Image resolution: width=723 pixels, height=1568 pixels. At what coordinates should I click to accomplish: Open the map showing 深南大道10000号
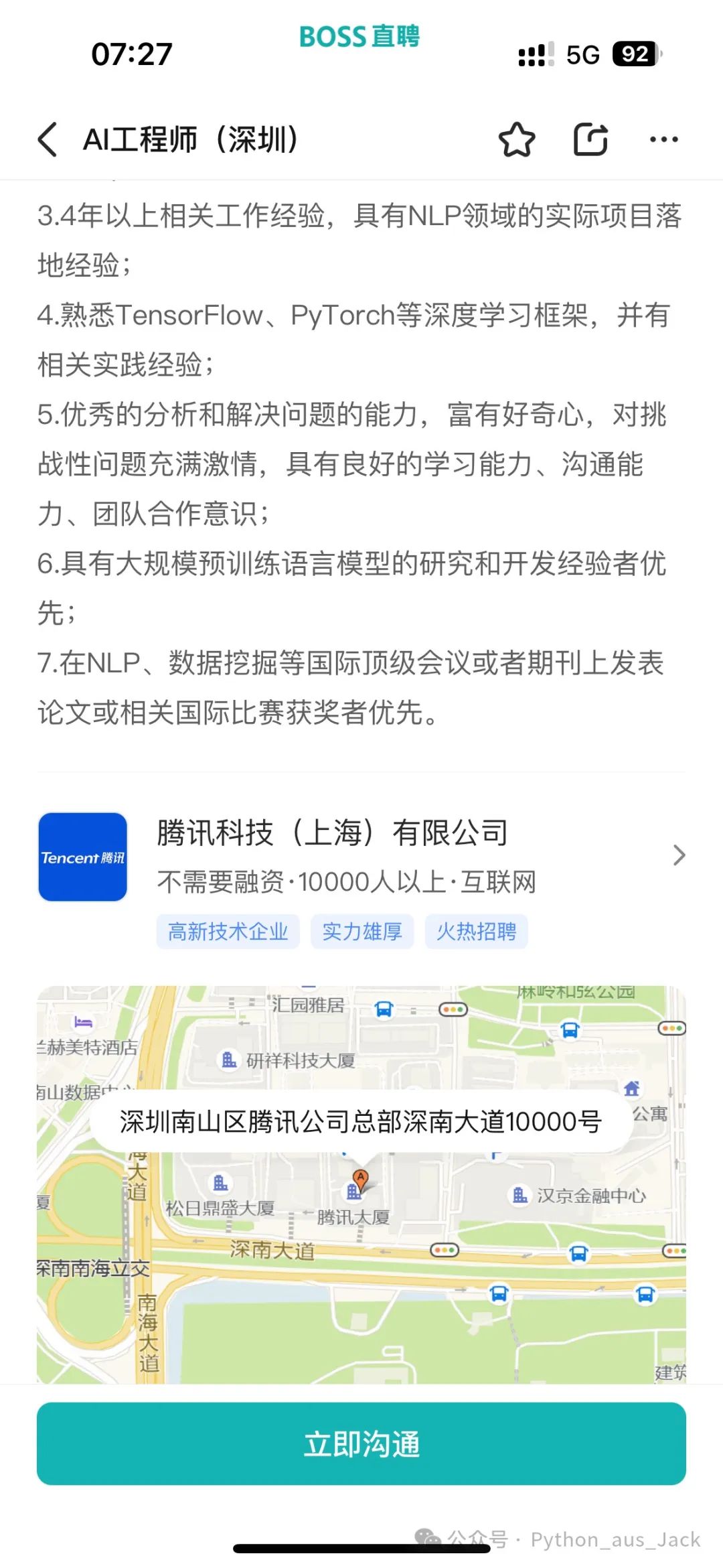pos(361,1184)
